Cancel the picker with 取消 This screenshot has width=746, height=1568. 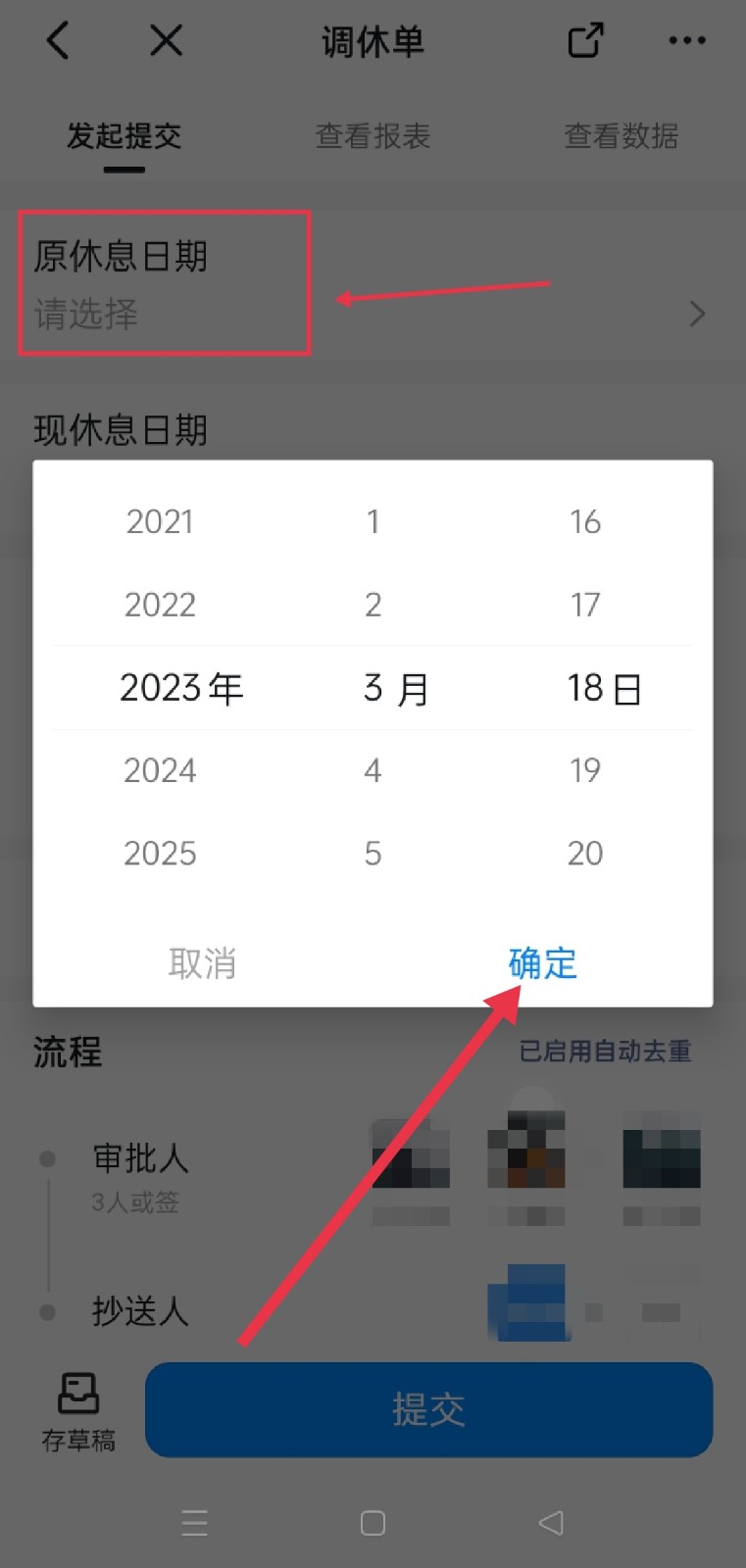point(203,963)
